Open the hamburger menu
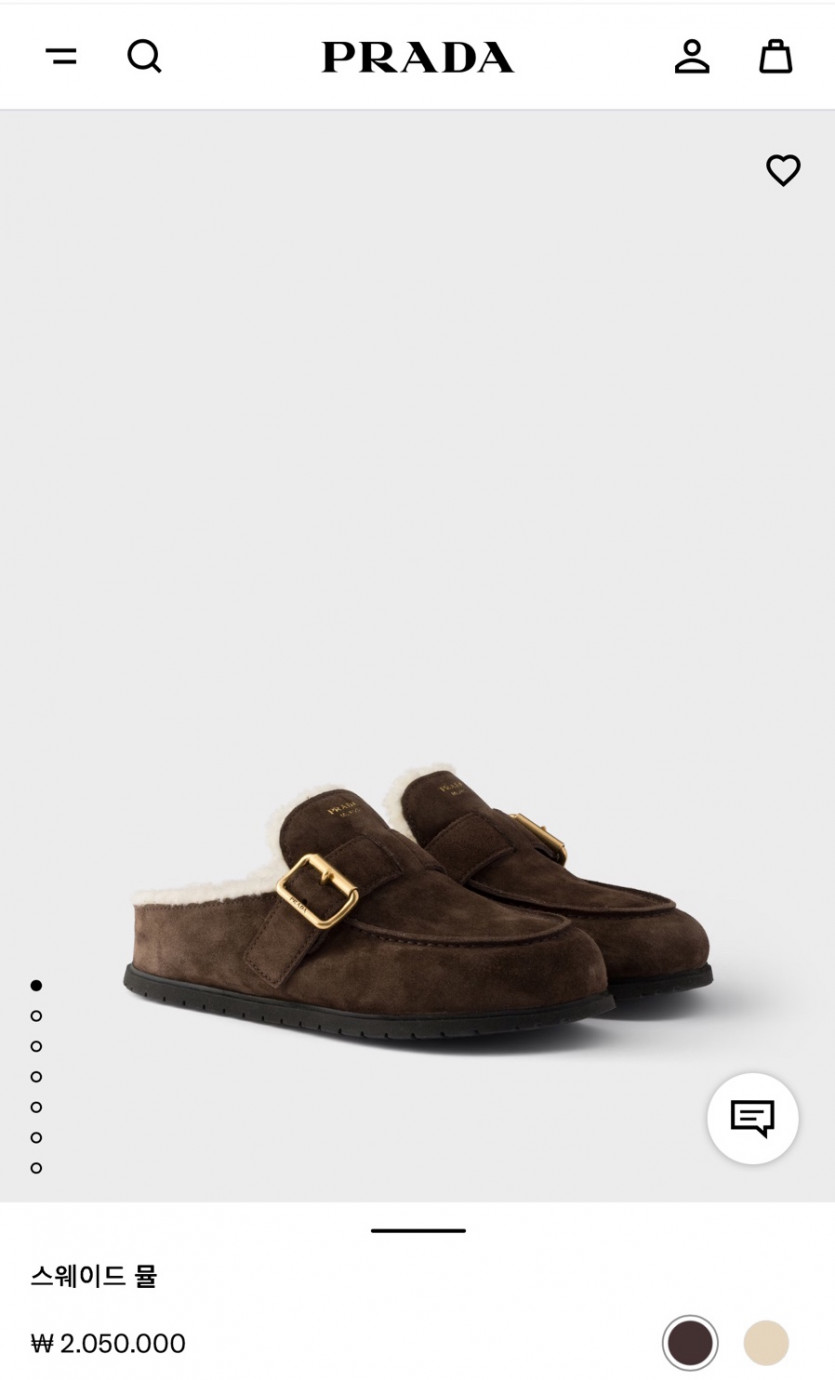This screenshot has width=835, height=1380. tap(61, 57)
